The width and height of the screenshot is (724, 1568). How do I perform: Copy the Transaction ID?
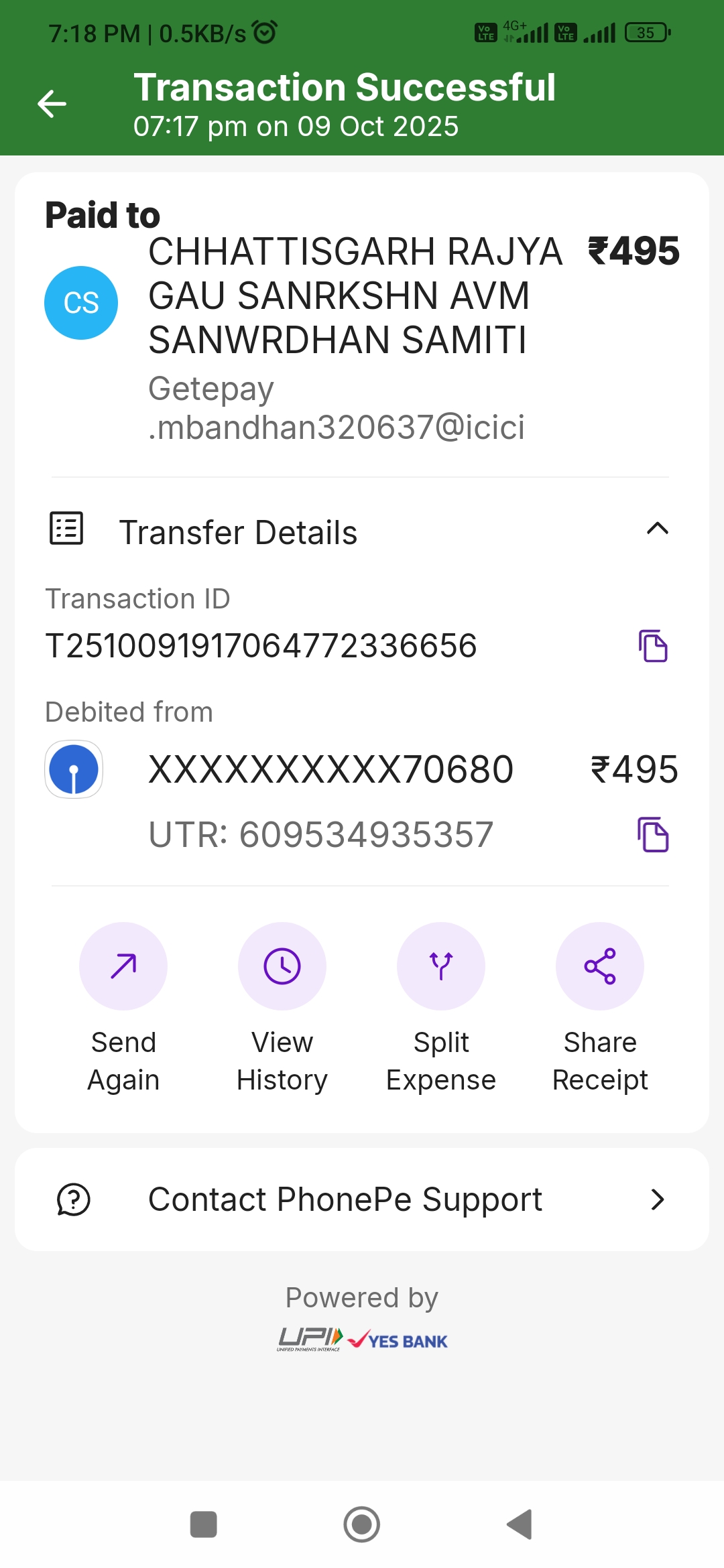[652, 646]
